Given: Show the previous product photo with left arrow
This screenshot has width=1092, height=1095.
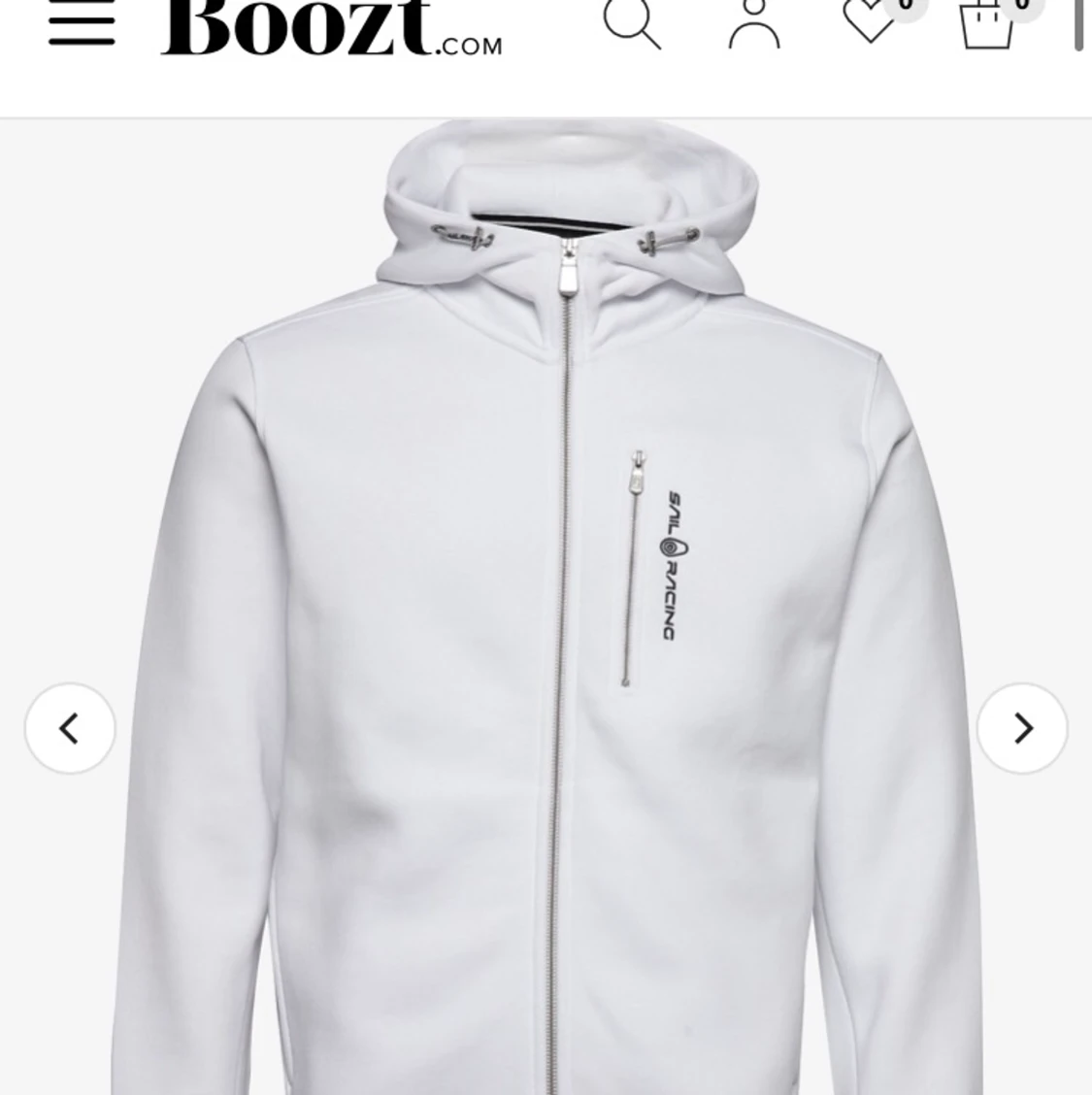Looking at the screenshot, I should pyautogui.click(x=69, y=727).
